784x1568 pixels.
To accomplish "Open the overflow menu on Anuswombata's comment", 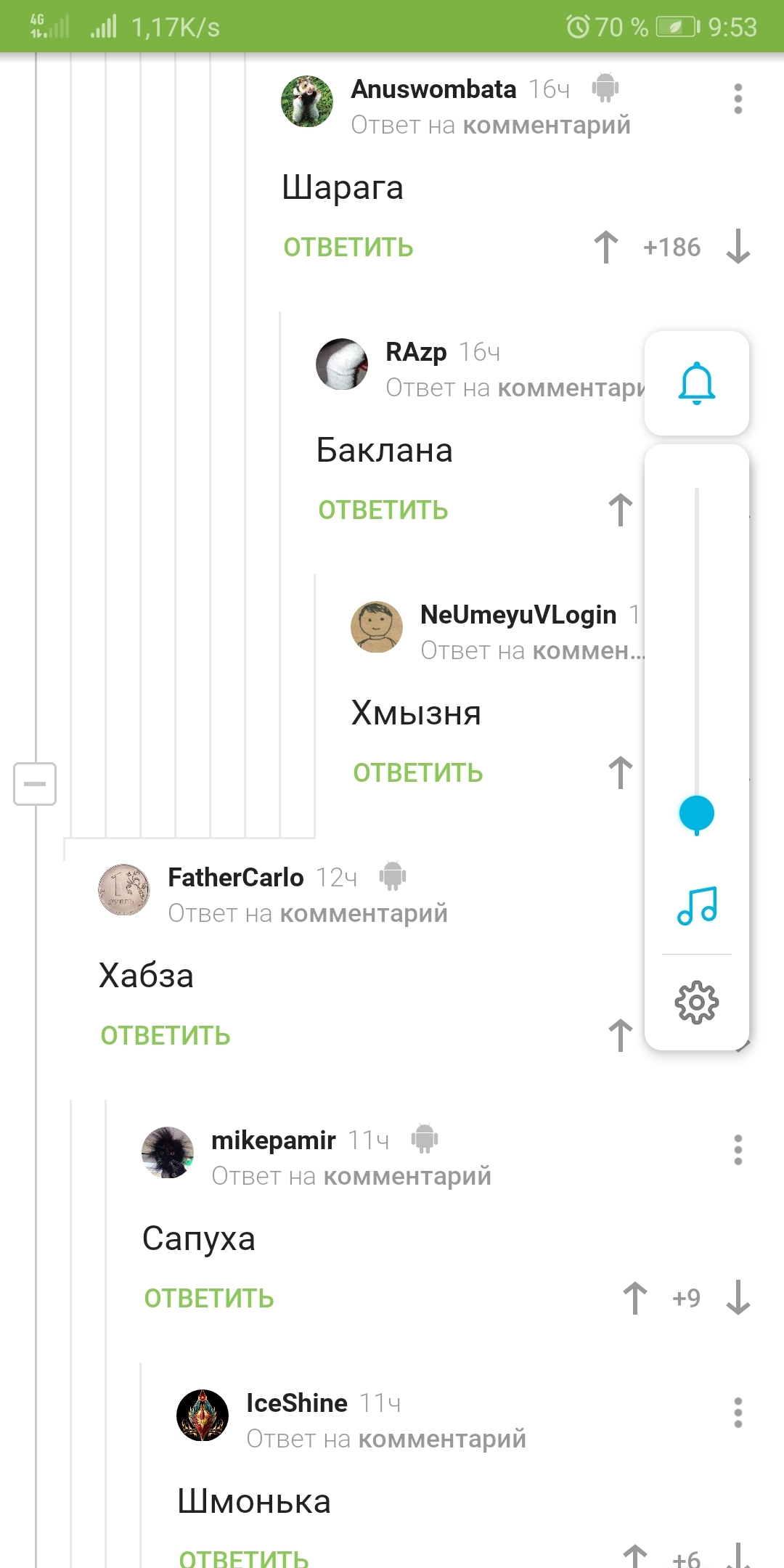I will (738, 99).
